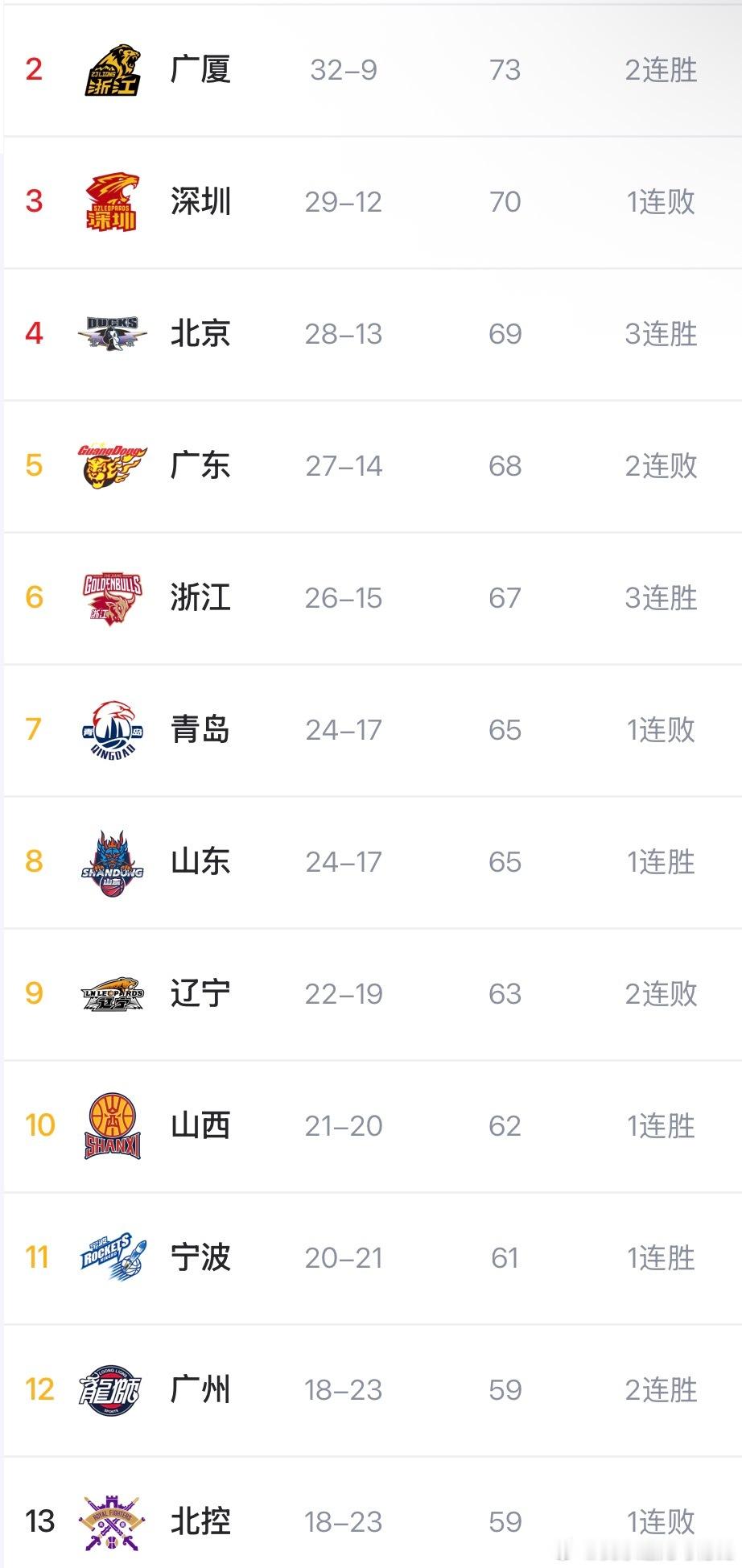Select the 山西 Shanxi basketball logo

pos(113,1125)
